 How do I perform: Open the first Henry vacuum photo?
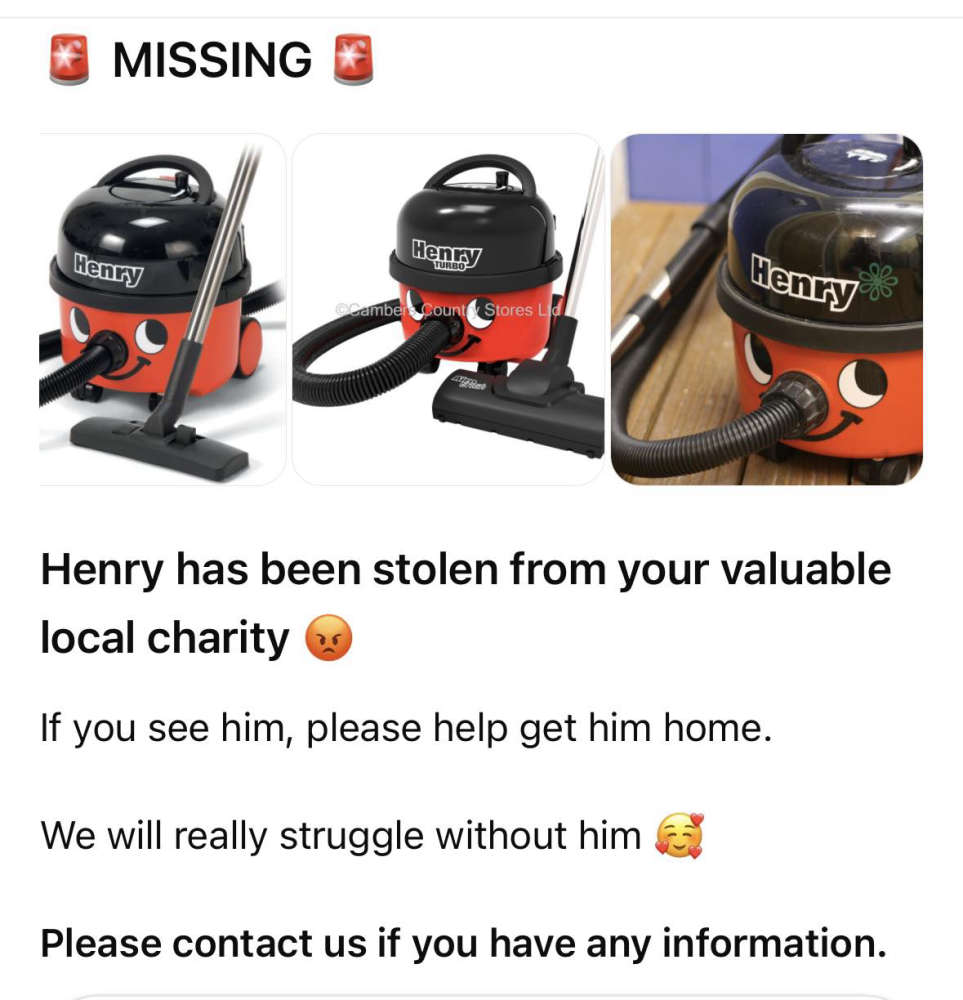160,310
